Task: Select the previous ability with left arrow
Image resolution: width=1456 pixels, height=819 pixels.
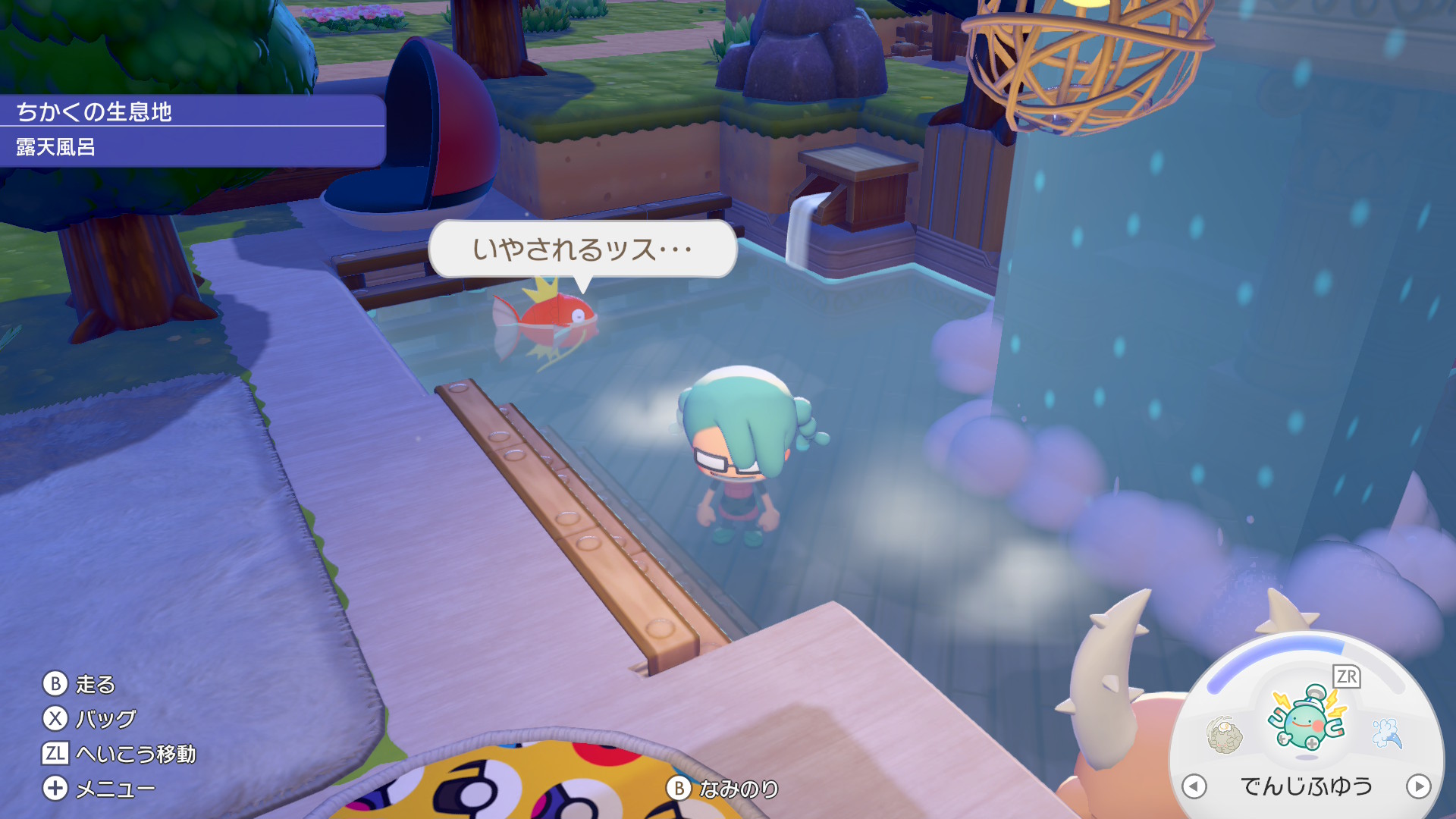Action: [x=1194, y=786]
